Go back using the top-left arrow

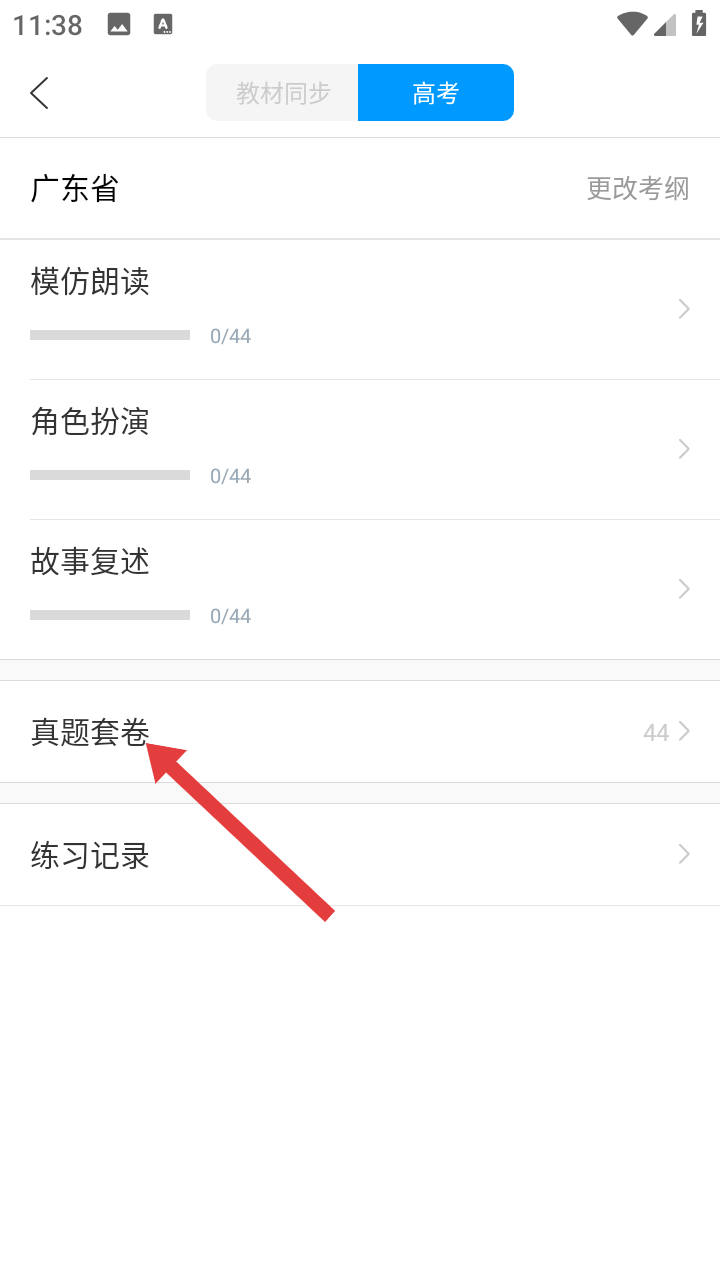click(40, 93)
